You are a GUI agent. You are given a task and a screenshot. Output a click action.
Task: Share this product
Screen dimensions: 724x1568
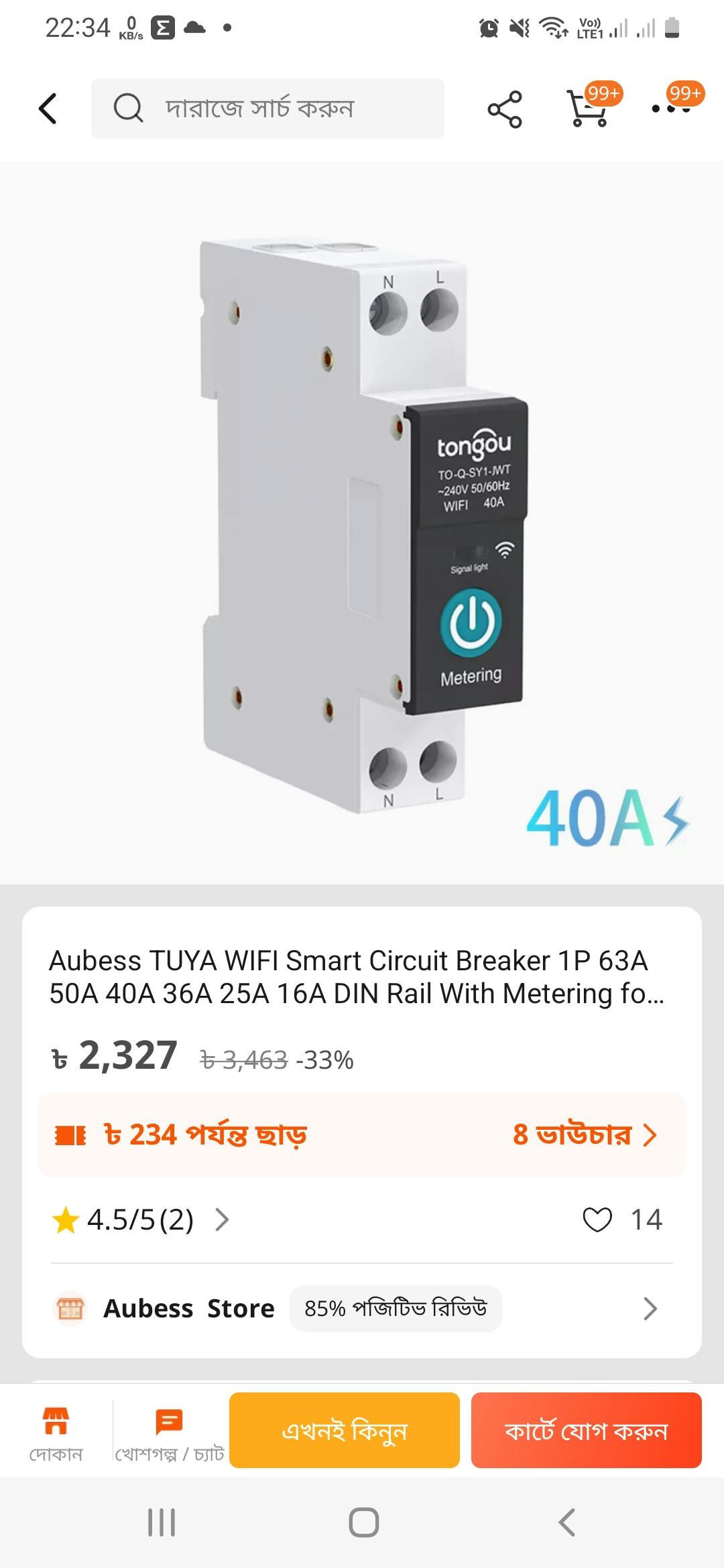pos(504,109)
